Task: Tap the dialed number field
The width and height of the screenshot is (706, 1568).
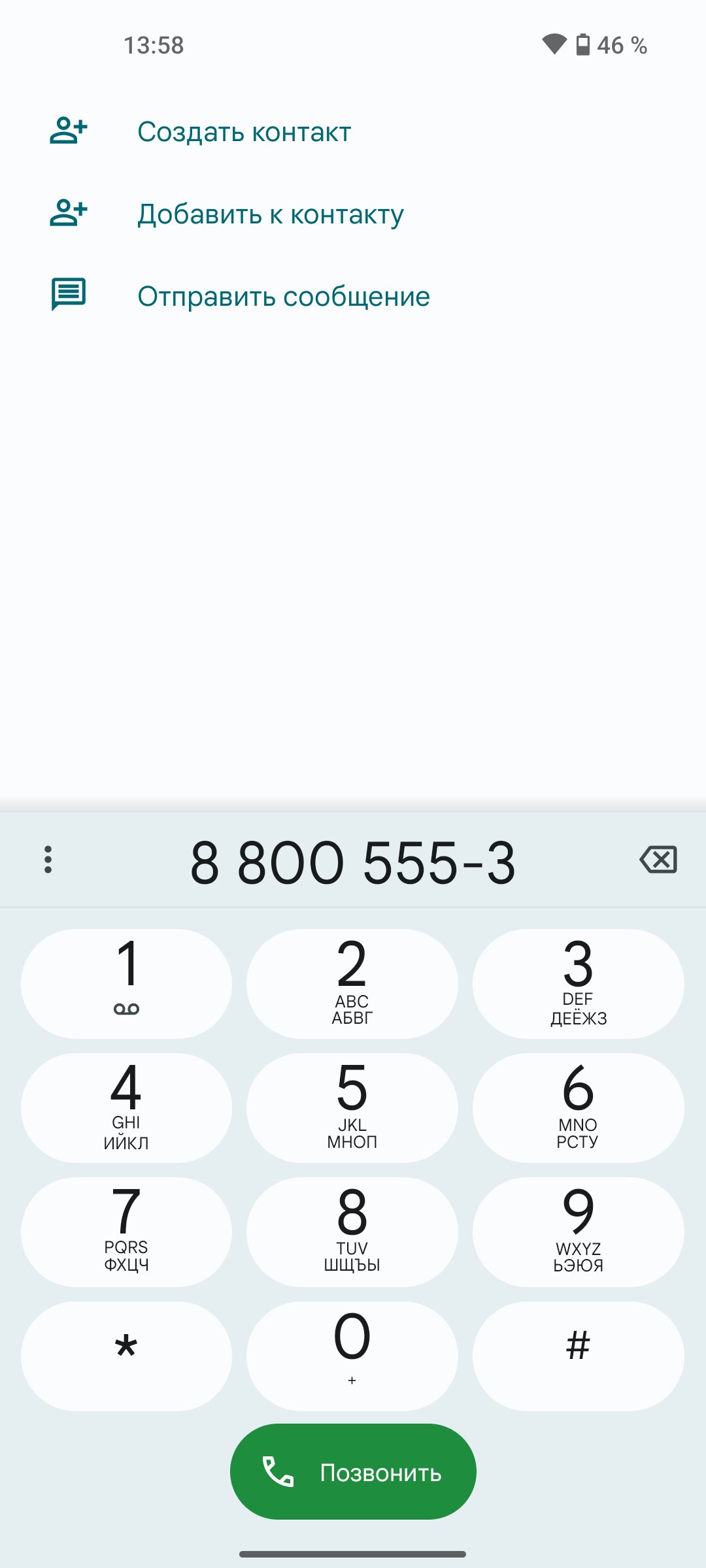Action: click(353, 862)
